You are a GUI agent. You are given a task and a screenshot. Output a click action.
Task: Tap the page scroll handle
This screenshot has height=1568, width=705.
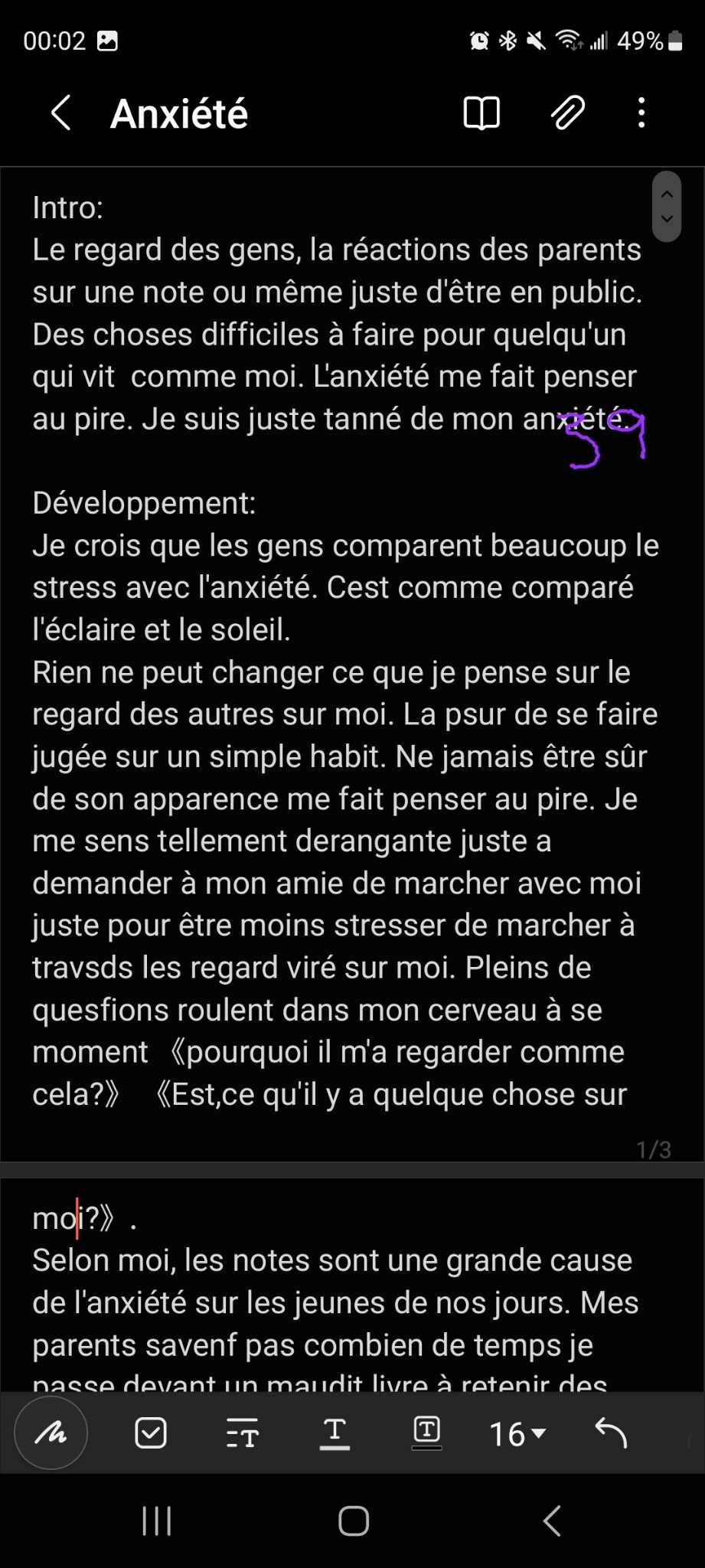coord(667,207)
